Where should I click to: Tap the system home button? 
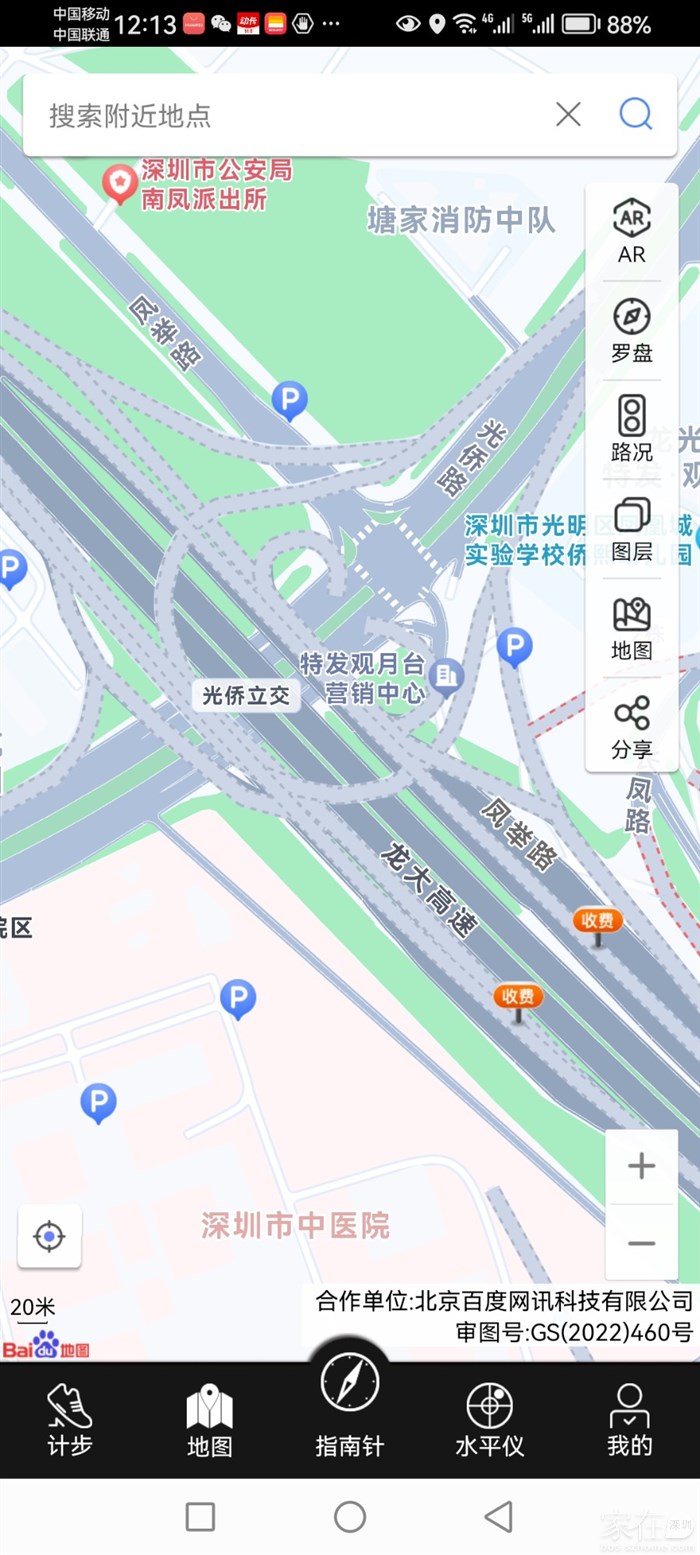[350, 1516]
